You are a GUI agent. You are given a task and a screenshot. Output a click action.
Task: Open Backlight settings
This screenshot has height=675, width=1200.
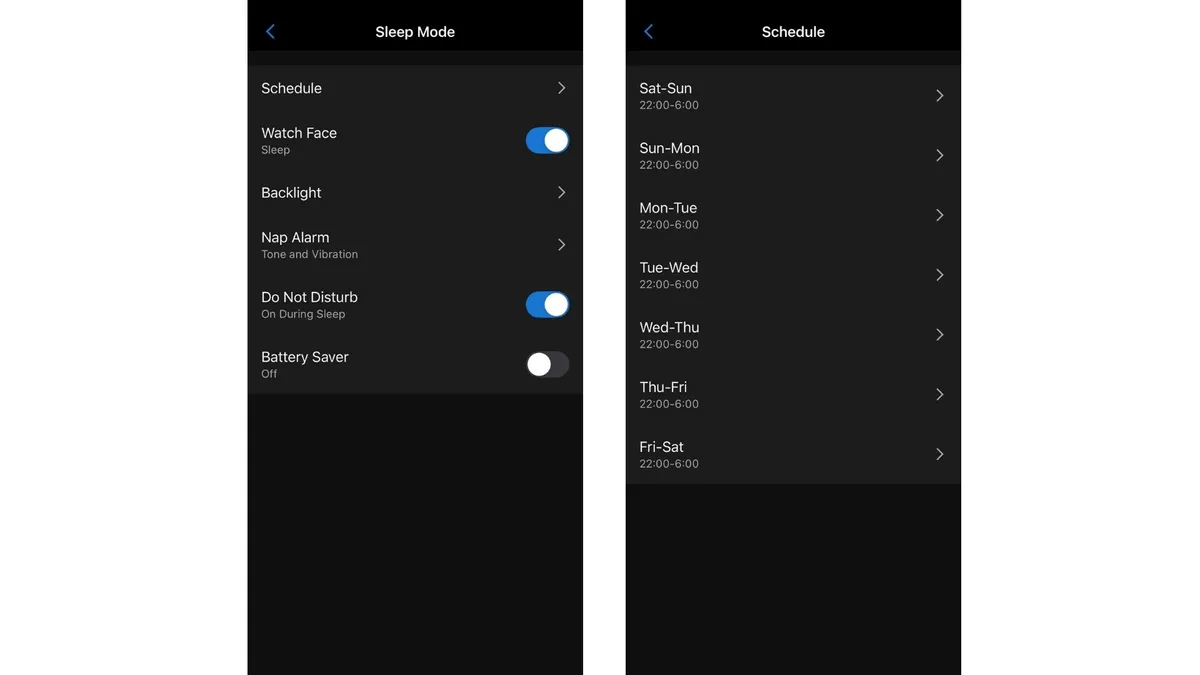[x=414, y=193]
